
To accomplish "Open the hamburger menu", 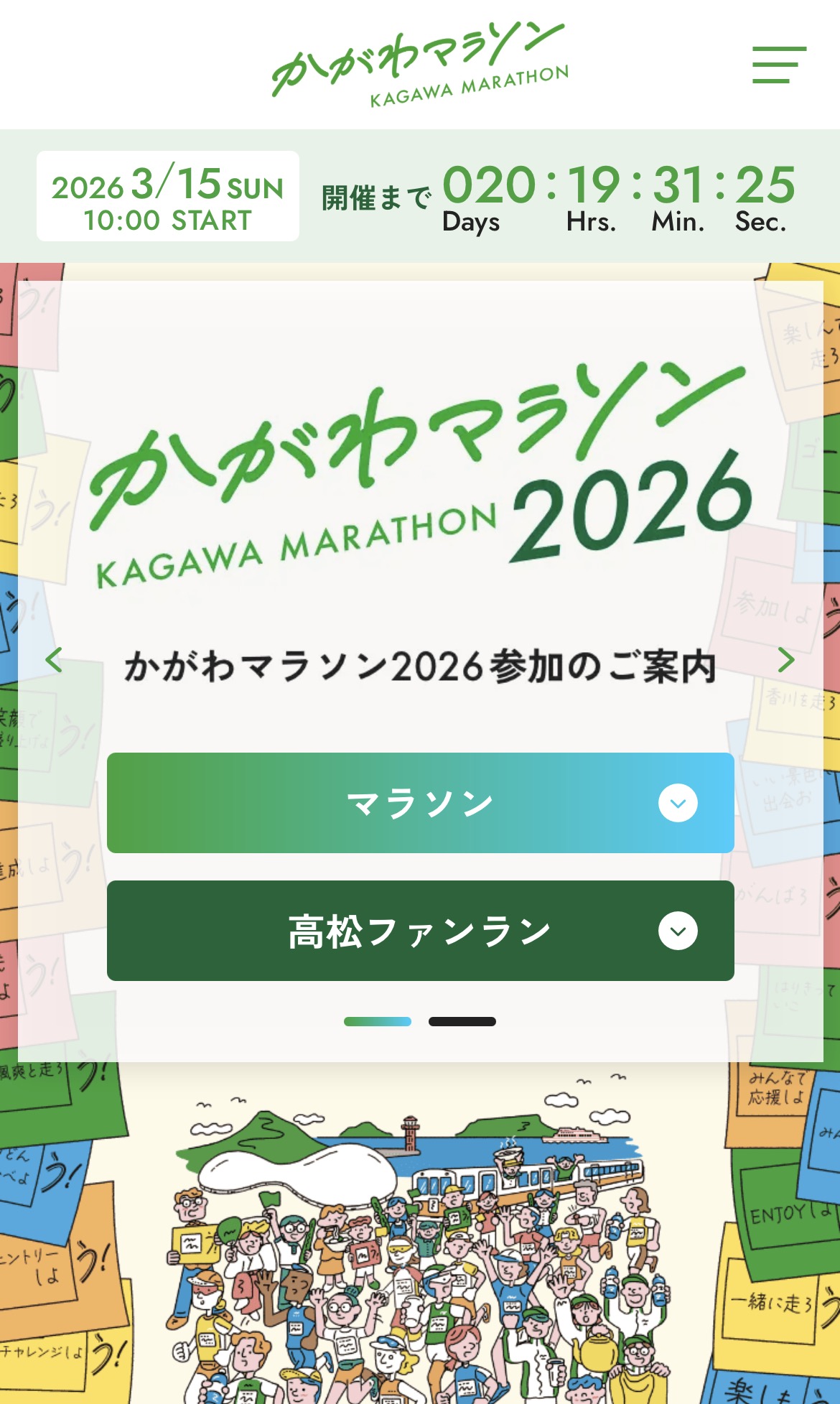I will click(x=779, y=65).
